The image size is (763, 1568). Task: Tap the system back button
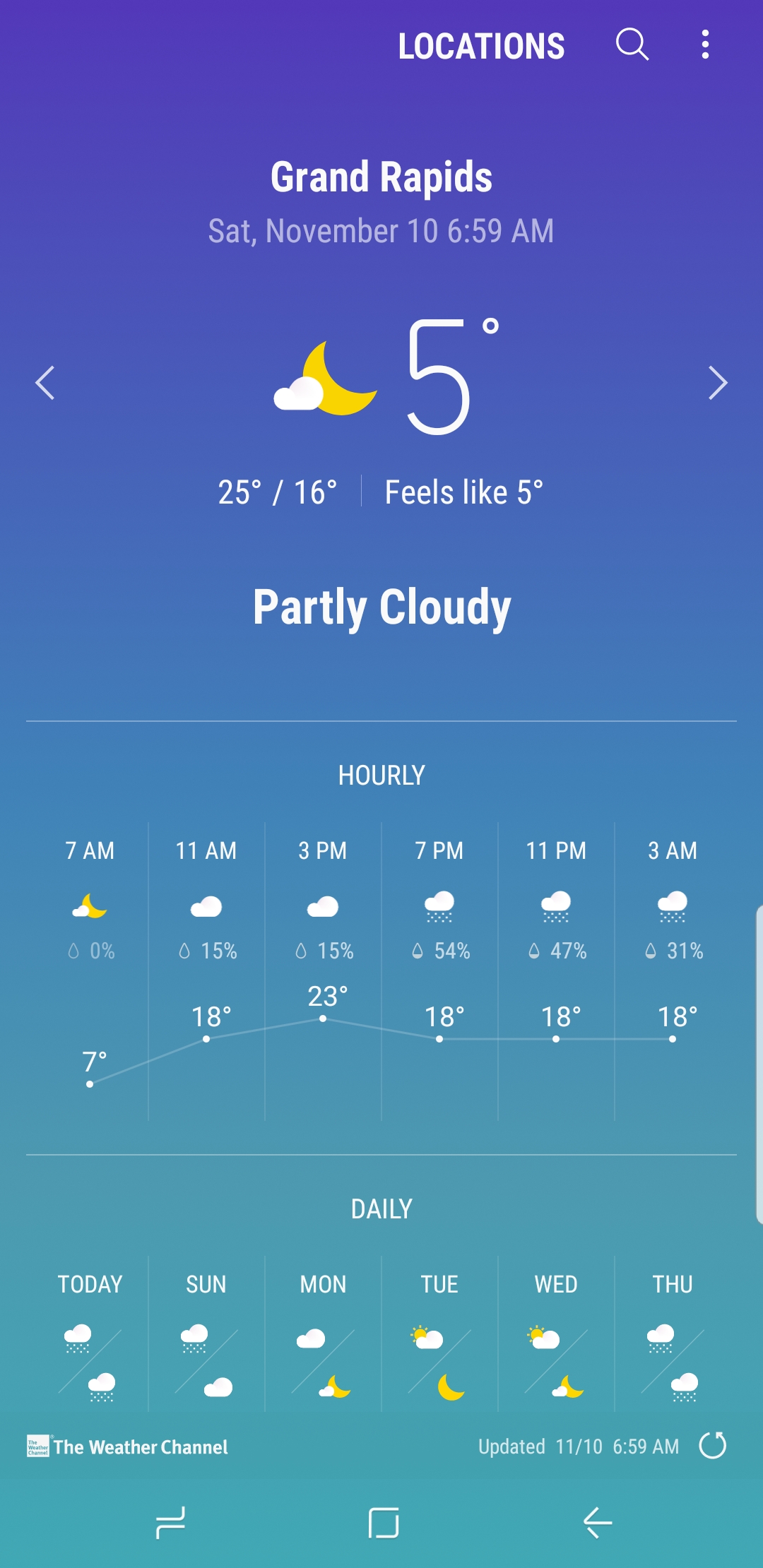click(598, 1522)
